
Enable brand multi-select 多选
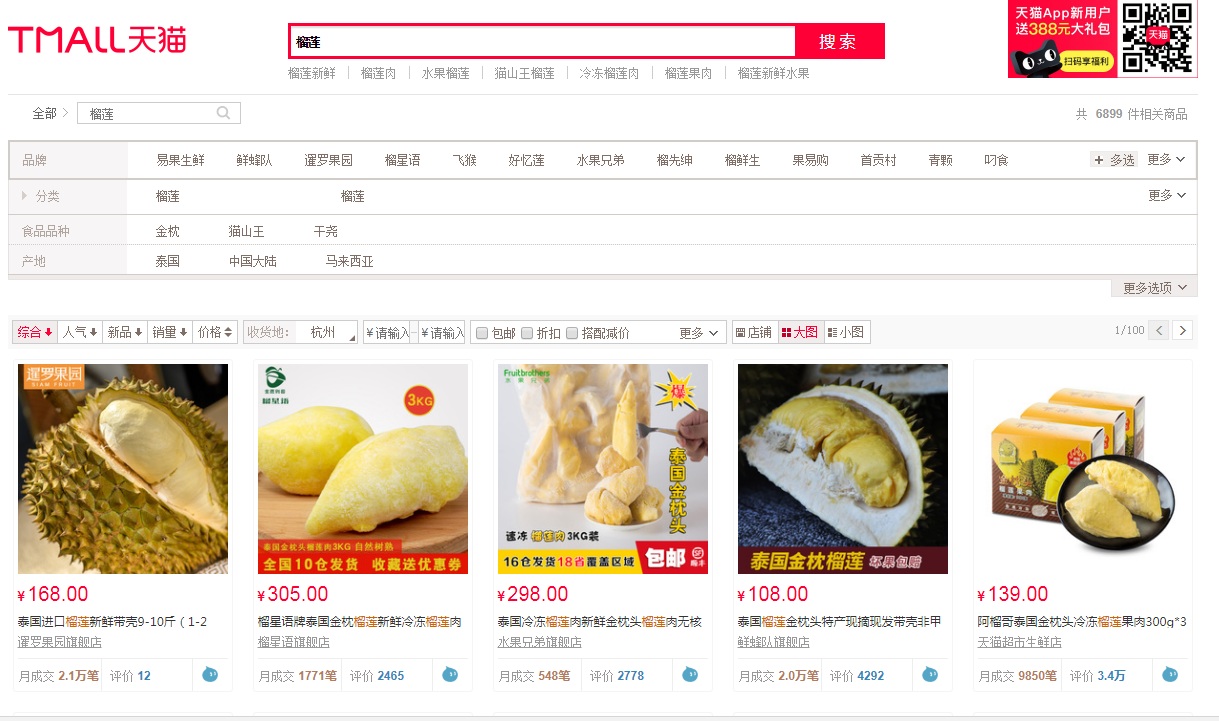click(x=1114, y=160)
